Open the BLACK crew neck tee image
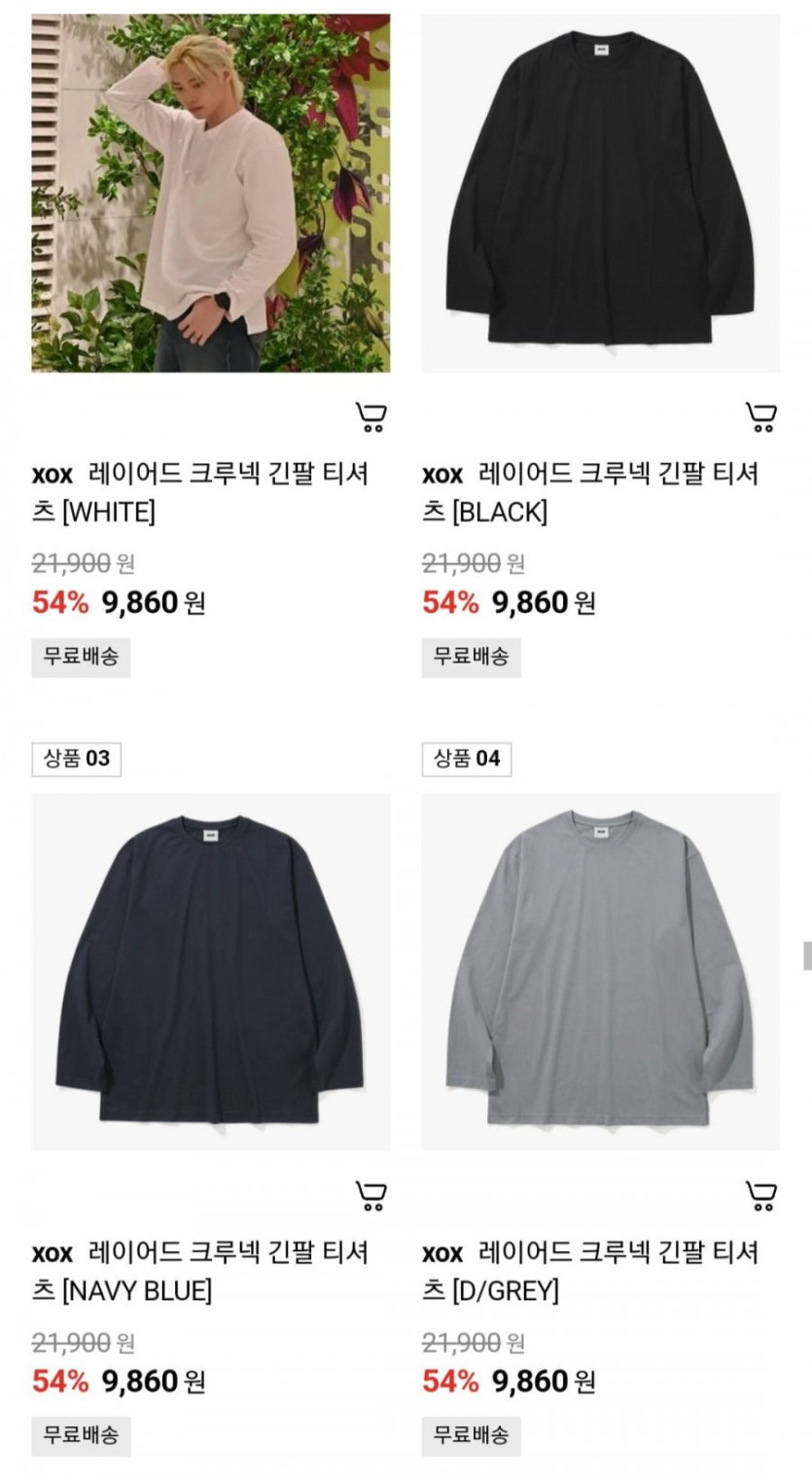This screenshot has height=1476, width=812. pos(601,193)
